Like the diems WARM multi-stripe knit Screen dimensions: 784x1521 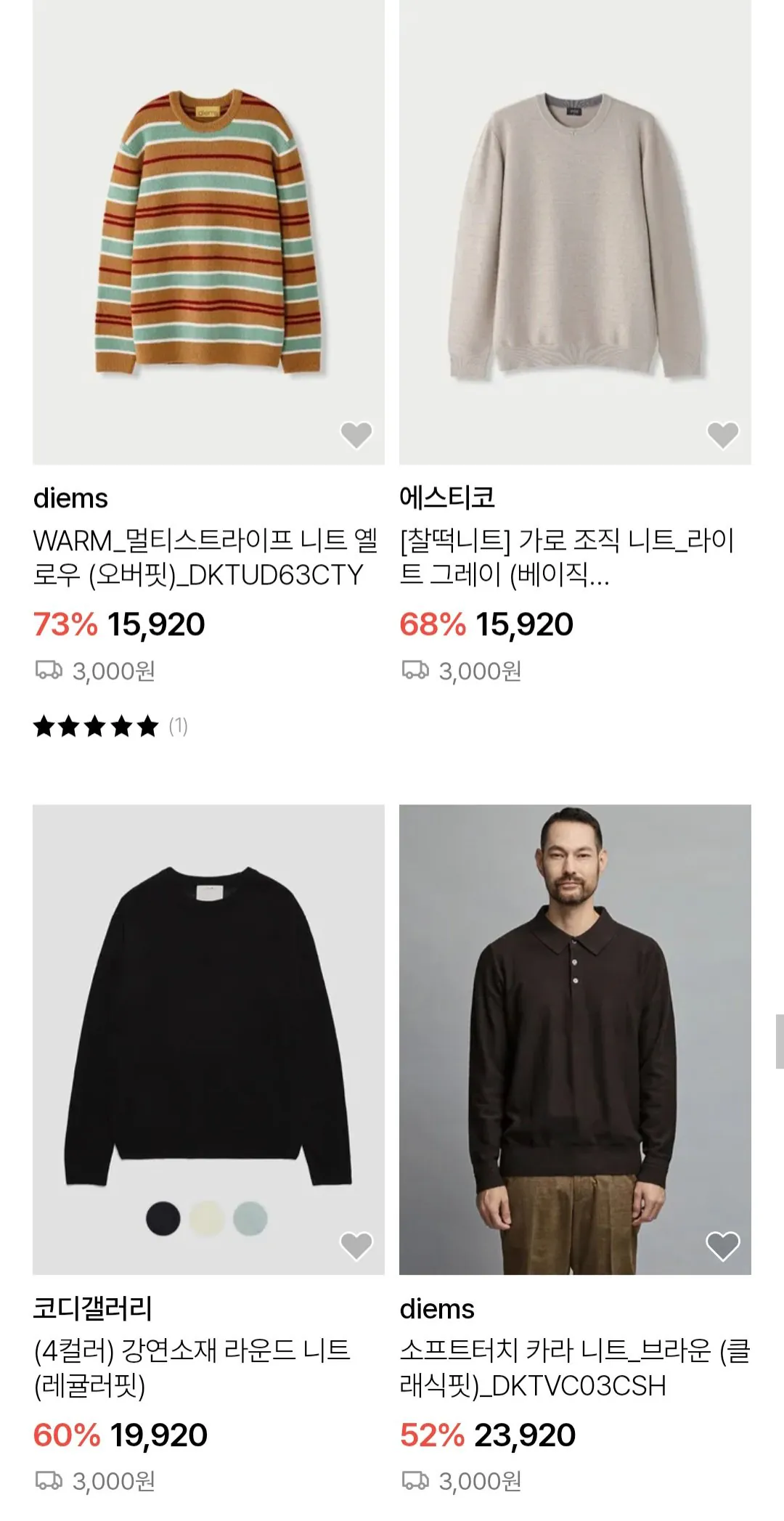[x=356, y=435]
